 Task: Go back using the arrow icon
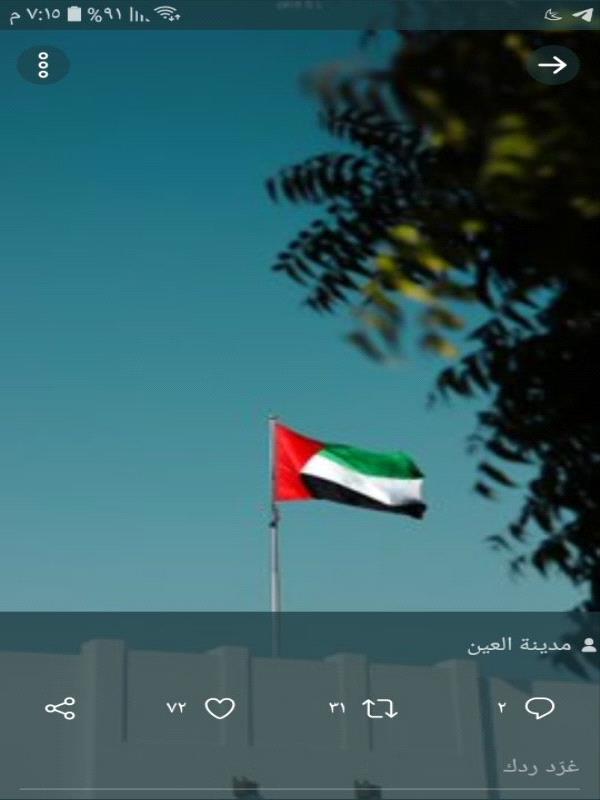(x=552, y=65)
